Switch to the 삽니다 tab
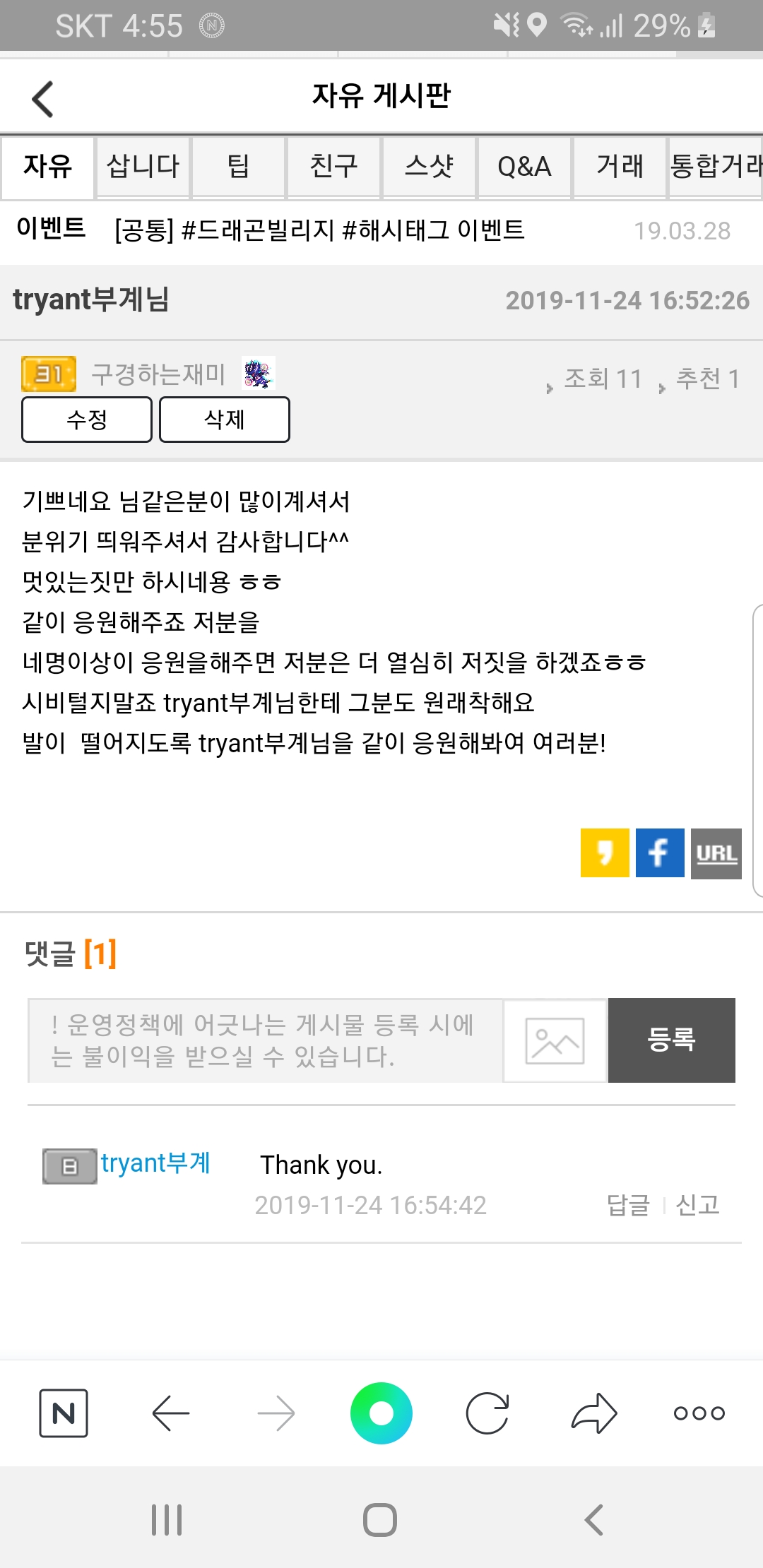Image resolution: width=763 pixels, height=1568 pixels. [143, 167]
